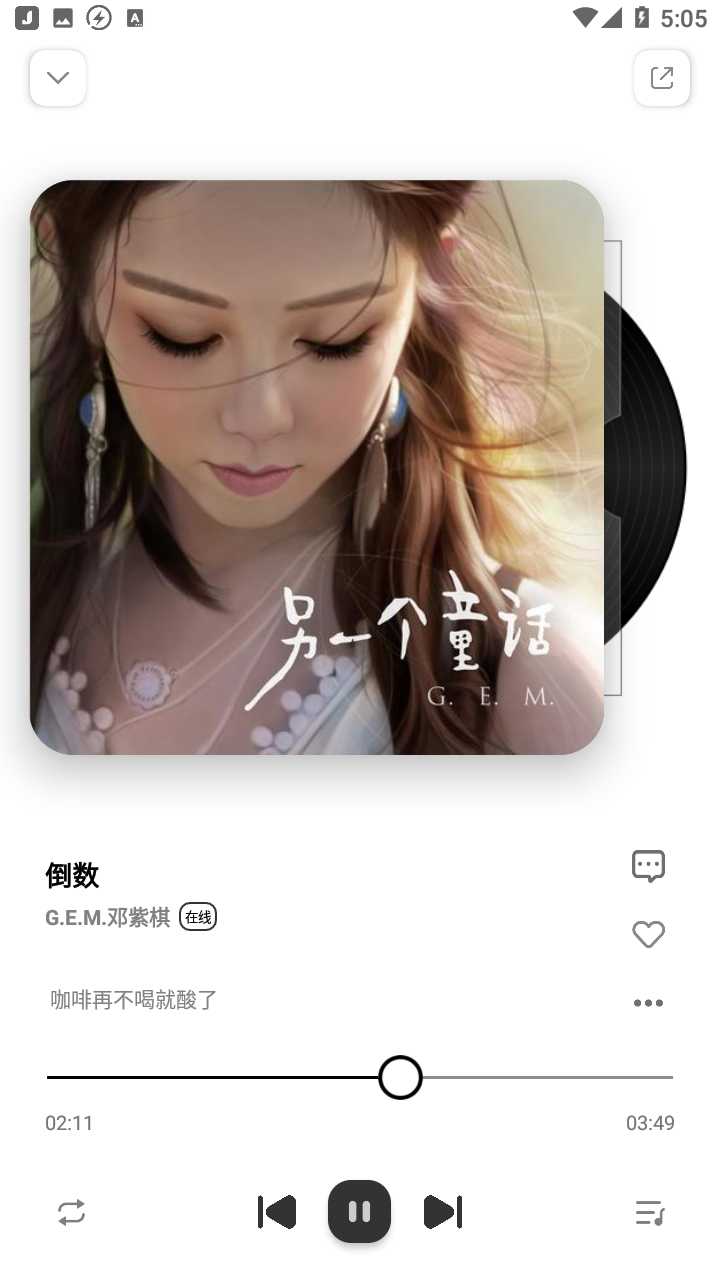
Task: Tap the lyric line 咖啡再不喝就酸了
Action: coord(134,1000)
